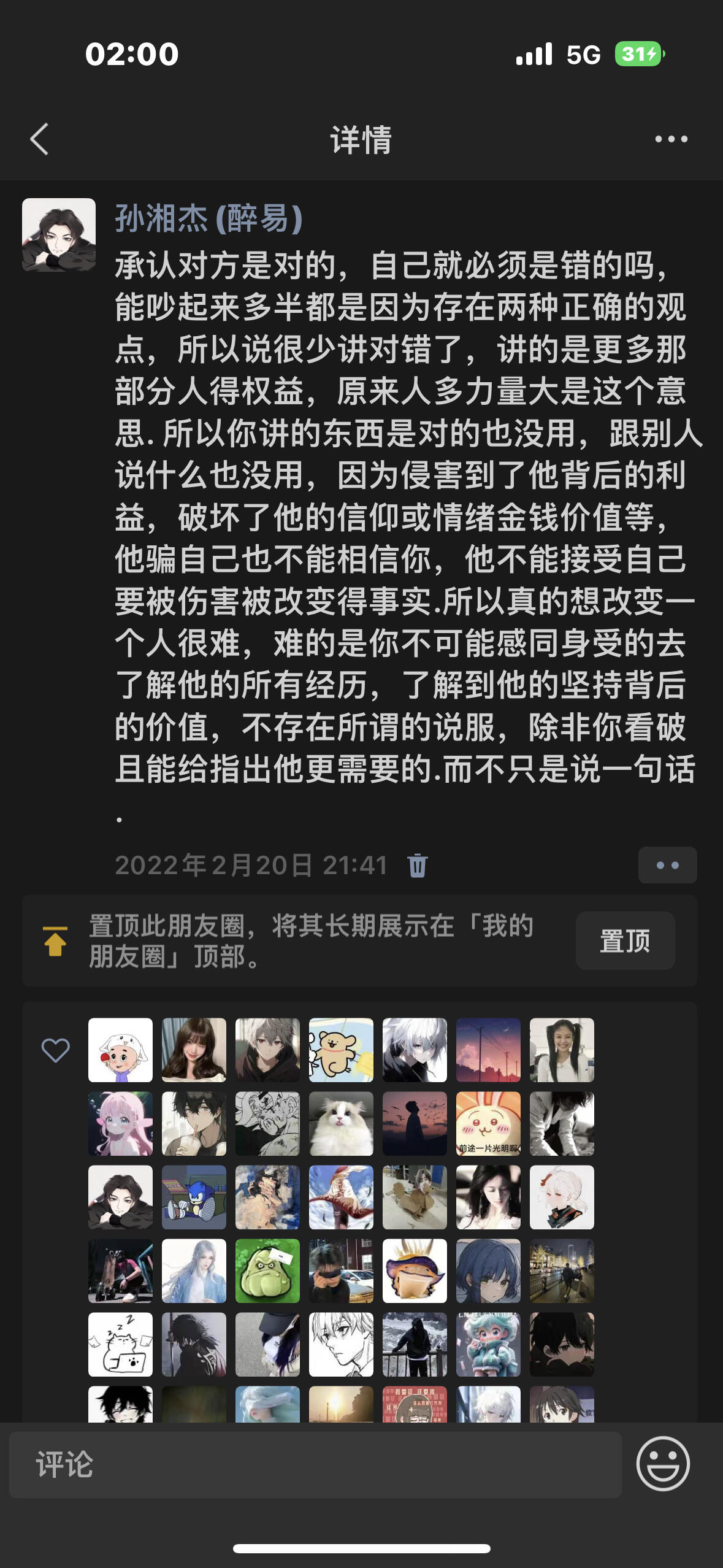The height and width of the screenshot is (1568, 723).
Task: Tap the 评论 comment input field
Action: pos(315,1464)
